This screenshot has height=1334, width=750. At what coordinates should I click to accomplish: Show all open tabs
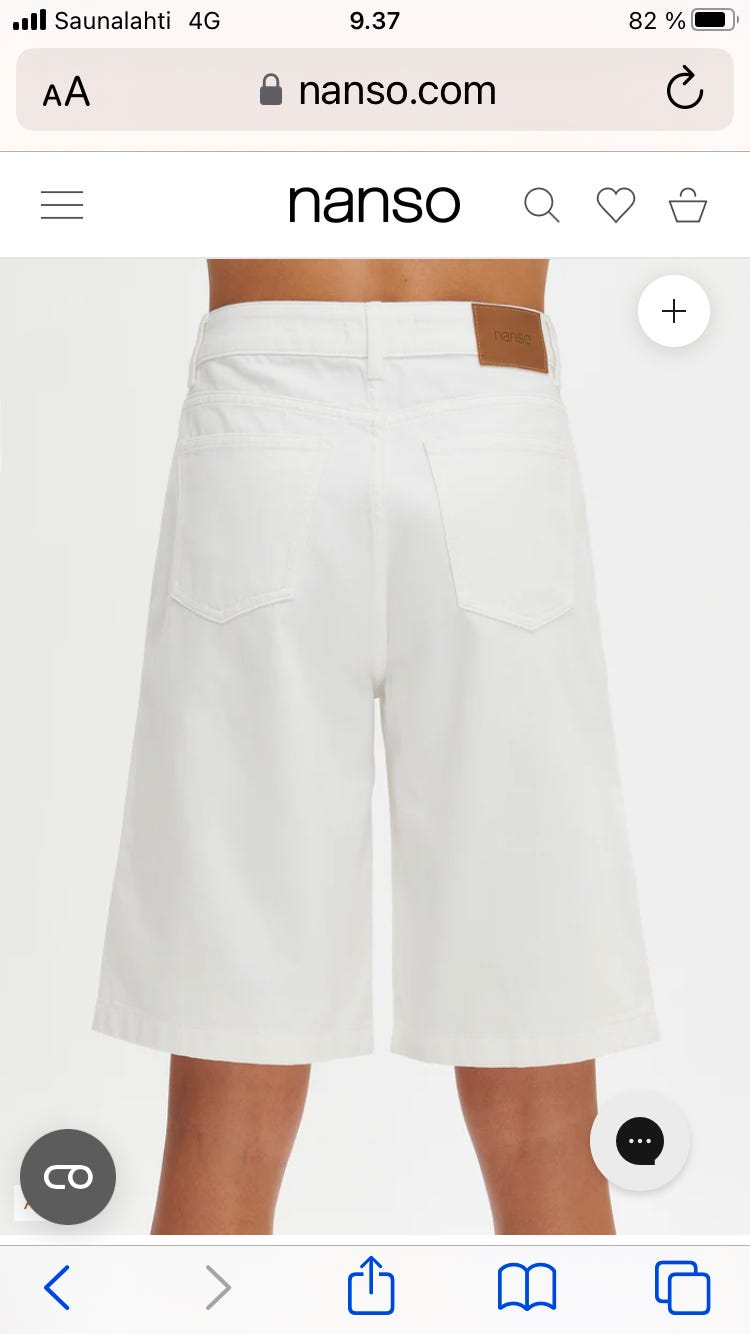682,1287
